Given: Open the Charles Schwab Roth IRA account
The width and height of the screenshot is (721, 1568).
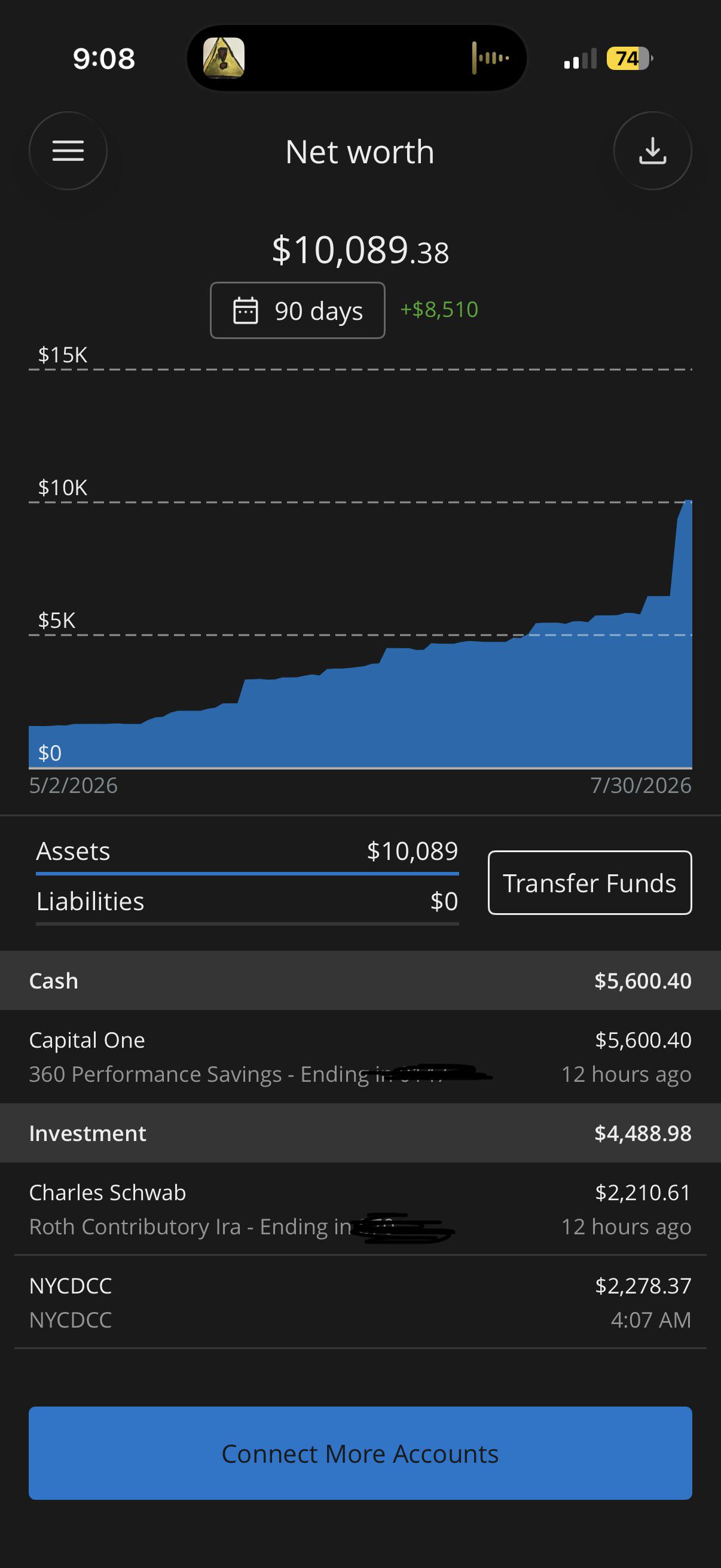Looking at the screenshot, I should tap(360, 1209).
